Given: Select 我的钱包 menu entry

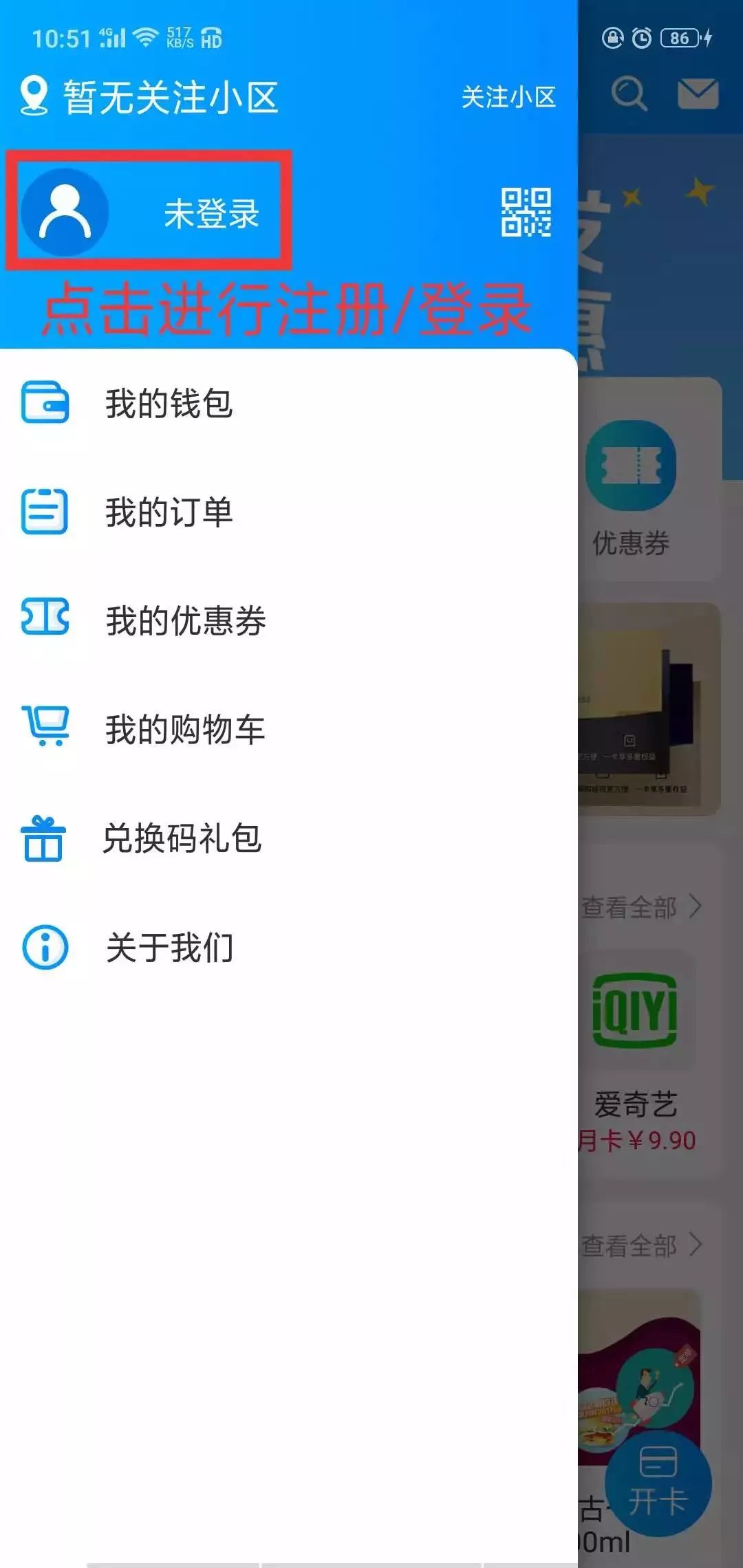Looking at the screenshot, I should pyautogui.click(x=169, y=405).
